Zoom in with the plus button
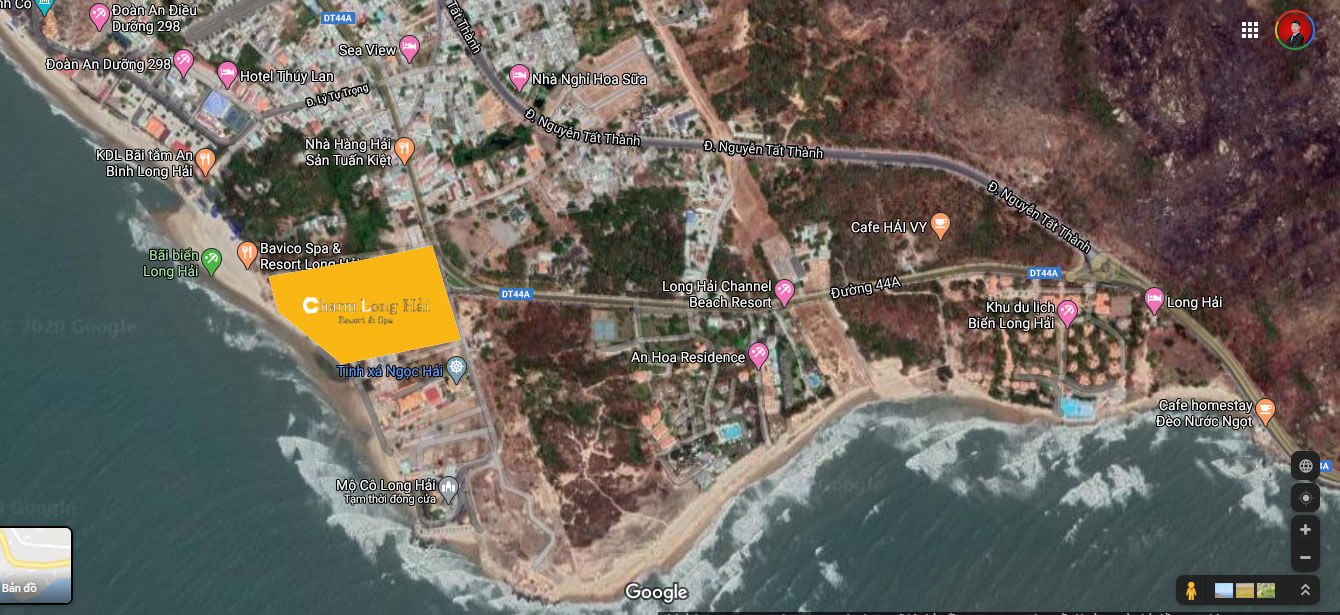The width and height of the screenshot is (1340, 615). (x=1305, y=529)
